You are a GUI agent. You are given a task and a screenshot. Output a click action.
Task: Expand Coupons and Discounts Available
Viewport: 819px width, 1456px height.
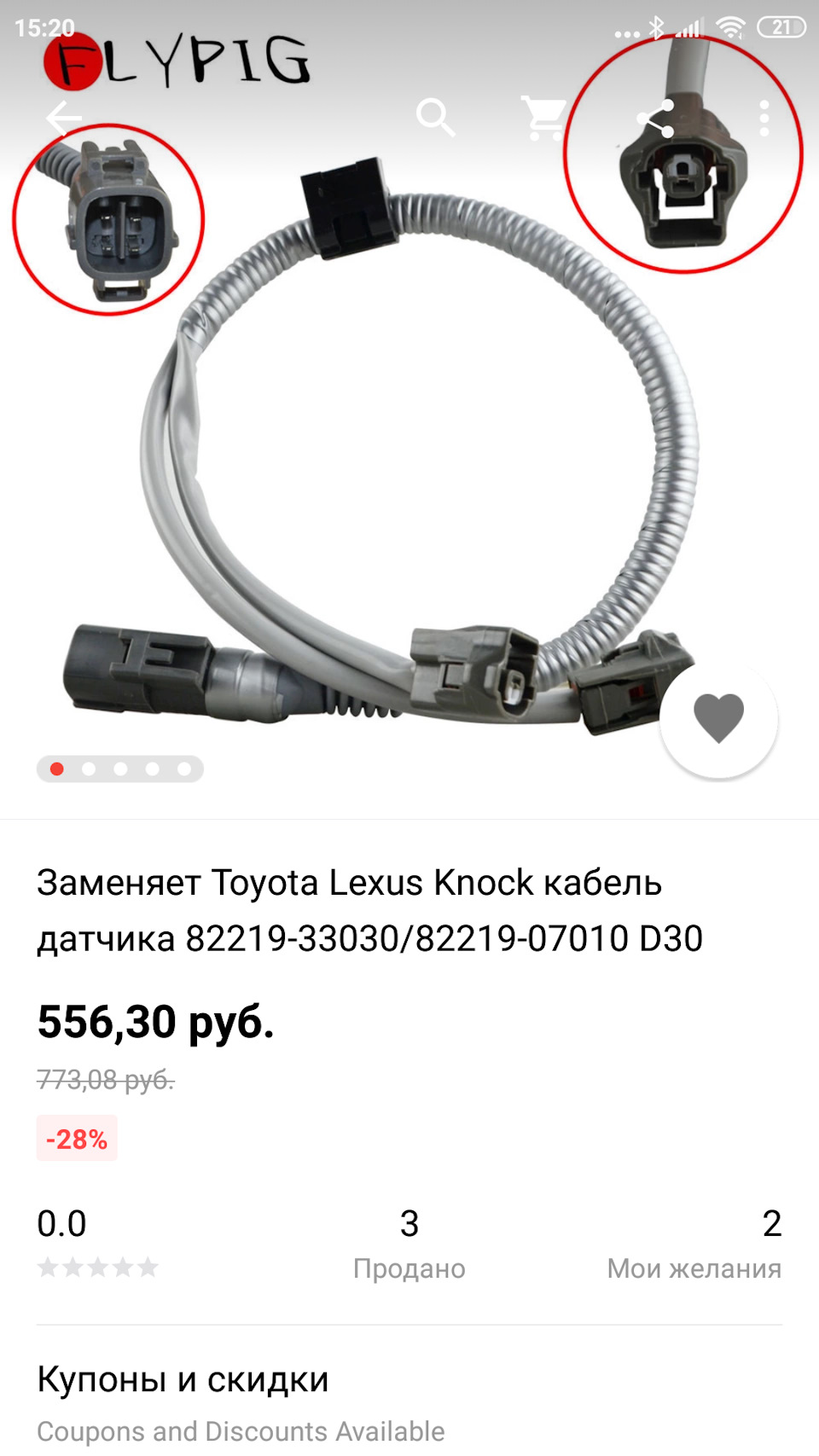pos(242,1430)
